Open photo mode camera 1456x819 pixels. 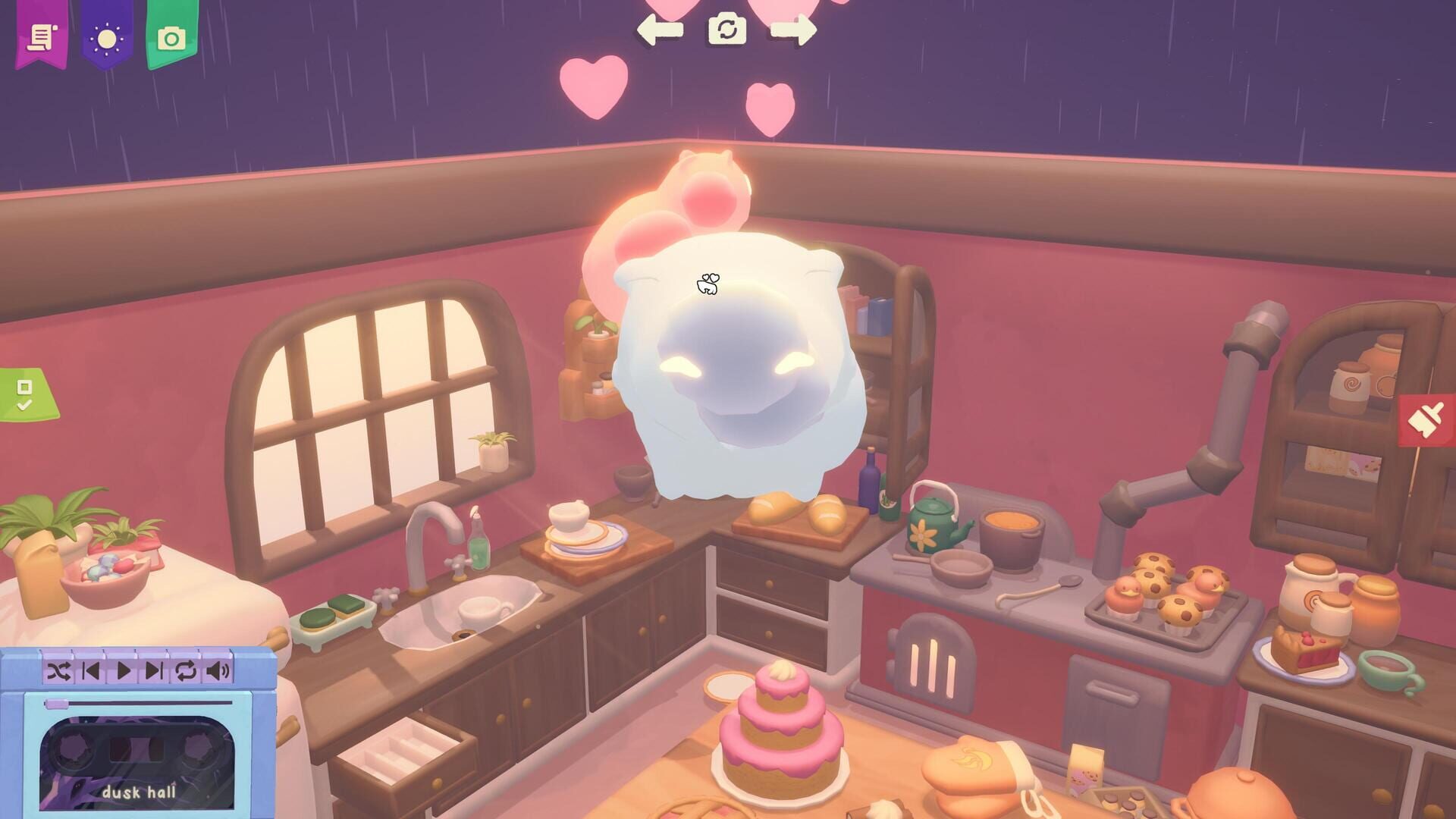171,38
